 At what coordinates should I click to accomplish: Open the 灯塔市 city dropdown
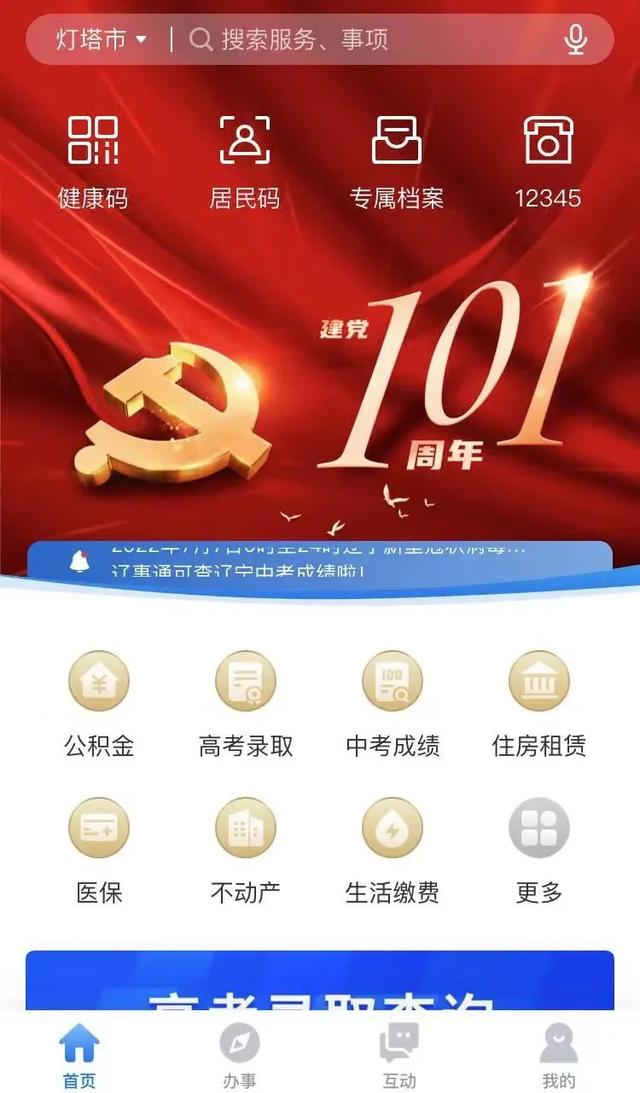pos(101,40)
